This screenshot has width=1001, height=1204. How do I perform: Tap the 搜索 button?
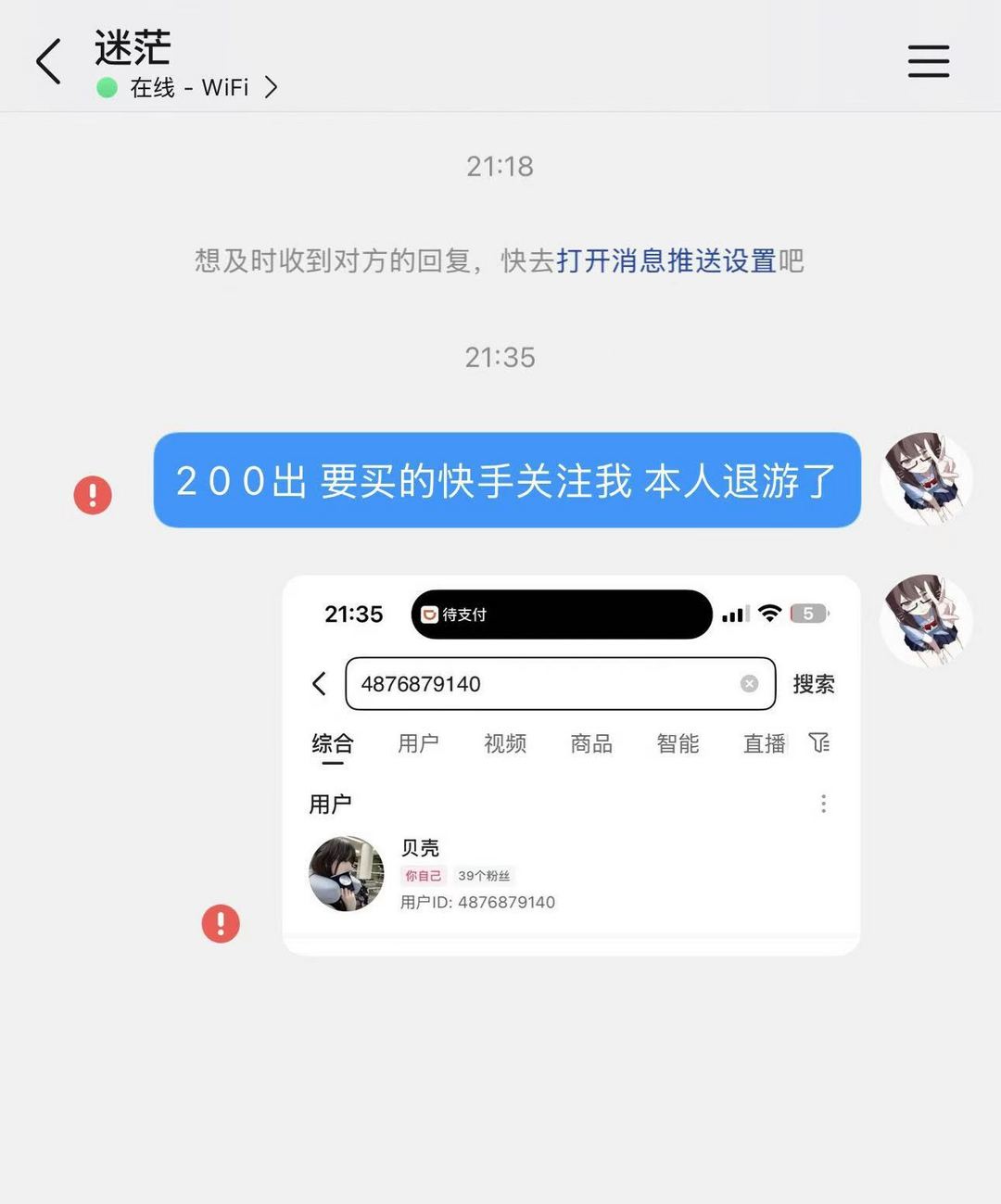click(x=814, y=684)
